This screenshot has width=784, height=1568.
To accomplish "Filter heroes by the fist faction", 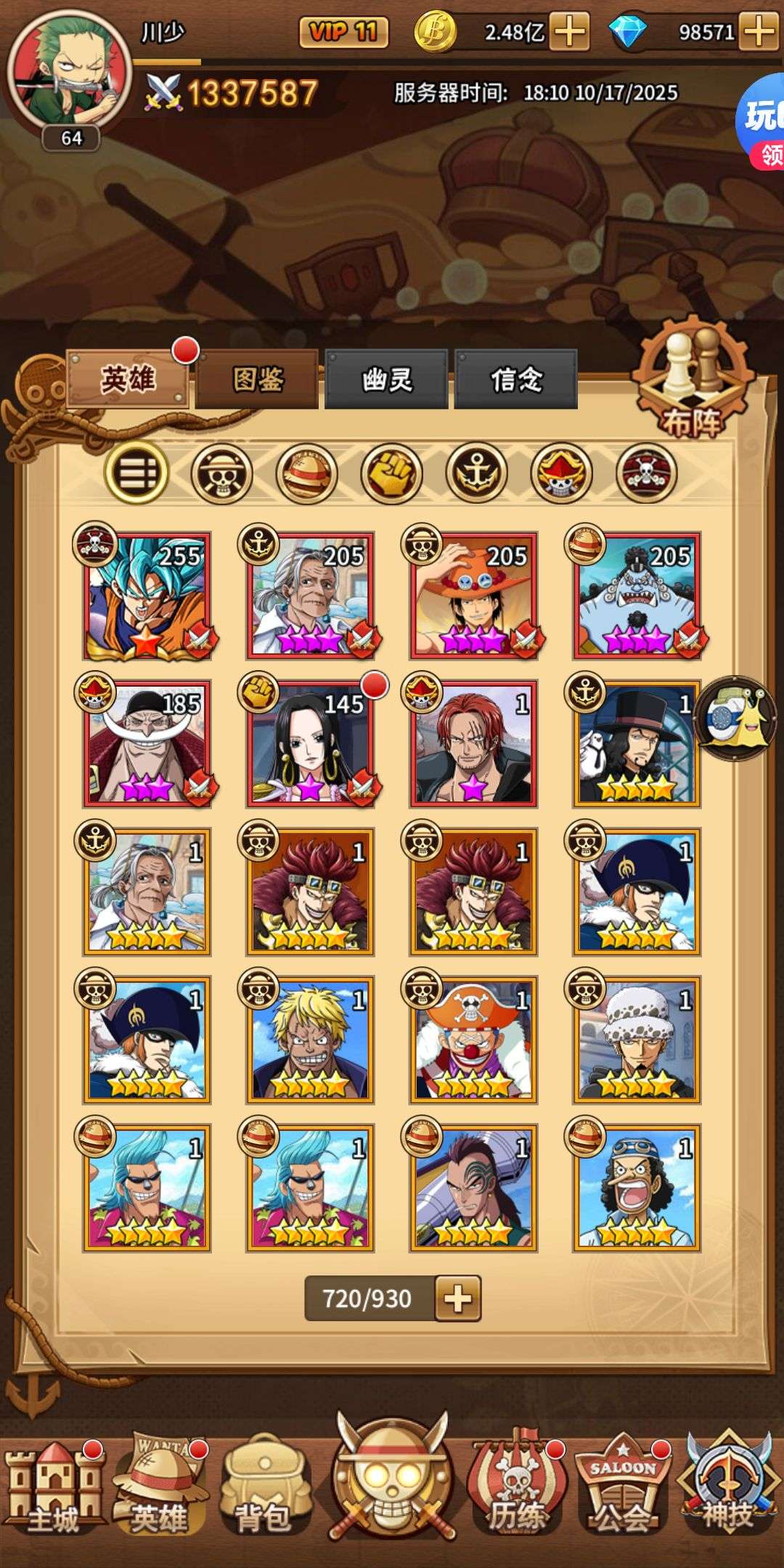I will tap(391, 473).
